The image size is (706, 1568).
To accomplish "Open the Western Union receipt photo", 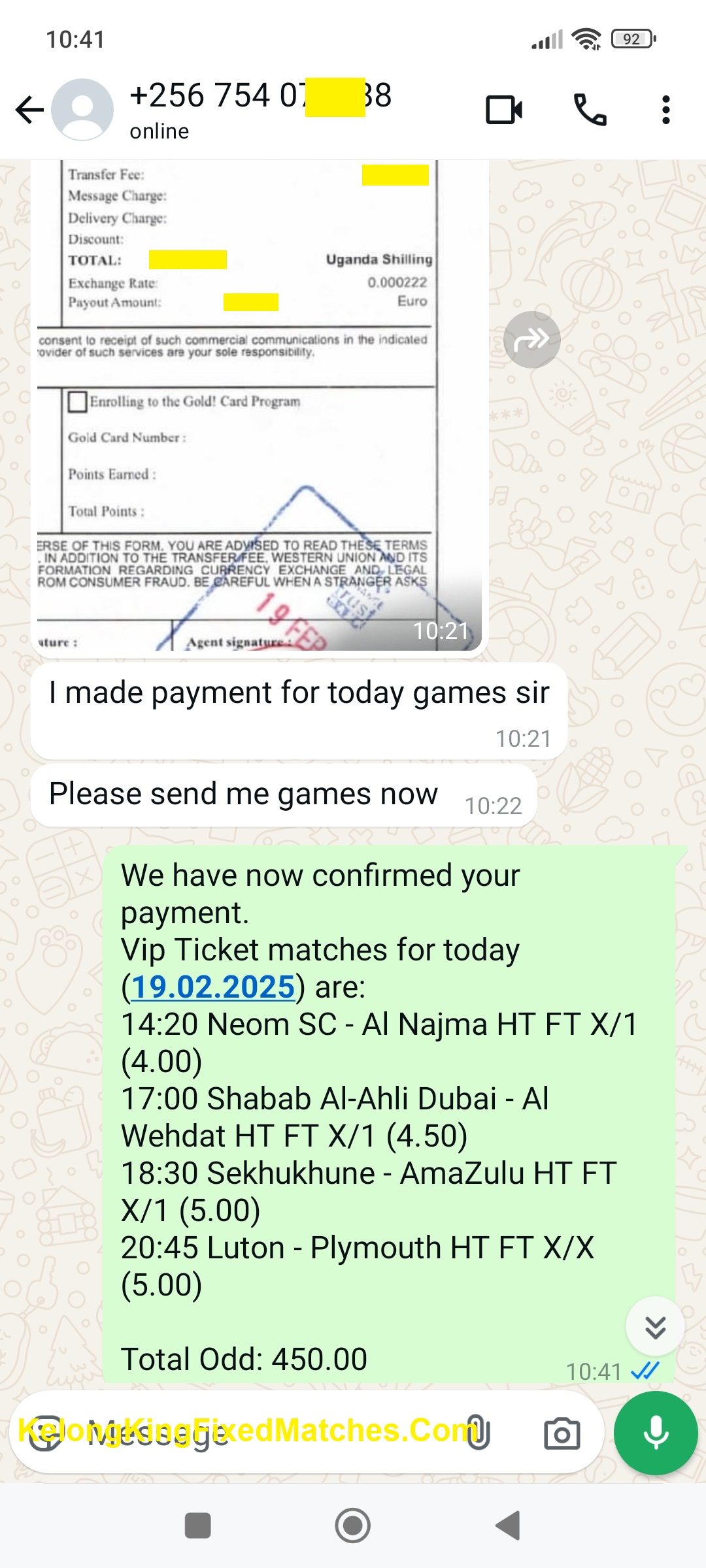I will point(259,405).
